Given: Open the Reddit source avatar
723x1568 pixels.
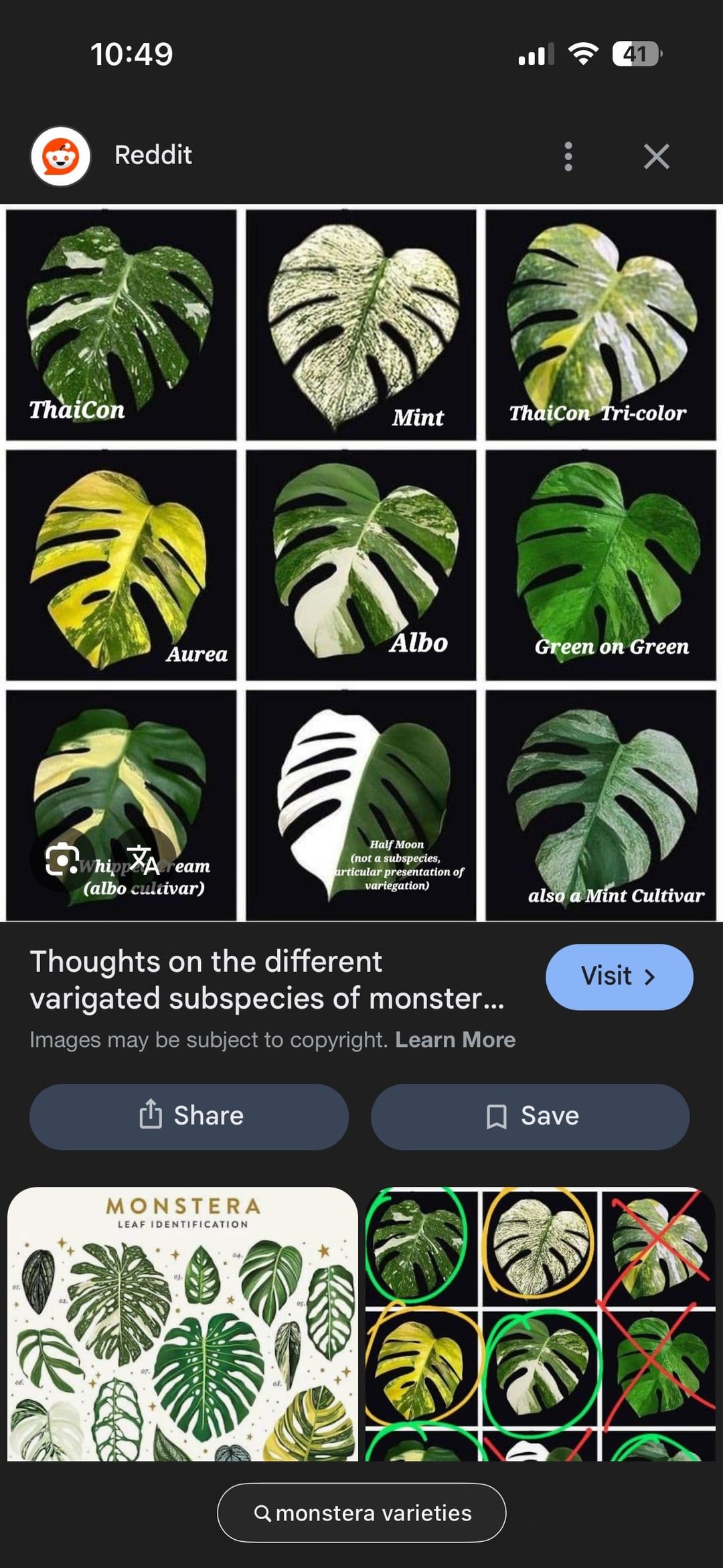Looking at the screenshot, I should (x=61, y=156).
